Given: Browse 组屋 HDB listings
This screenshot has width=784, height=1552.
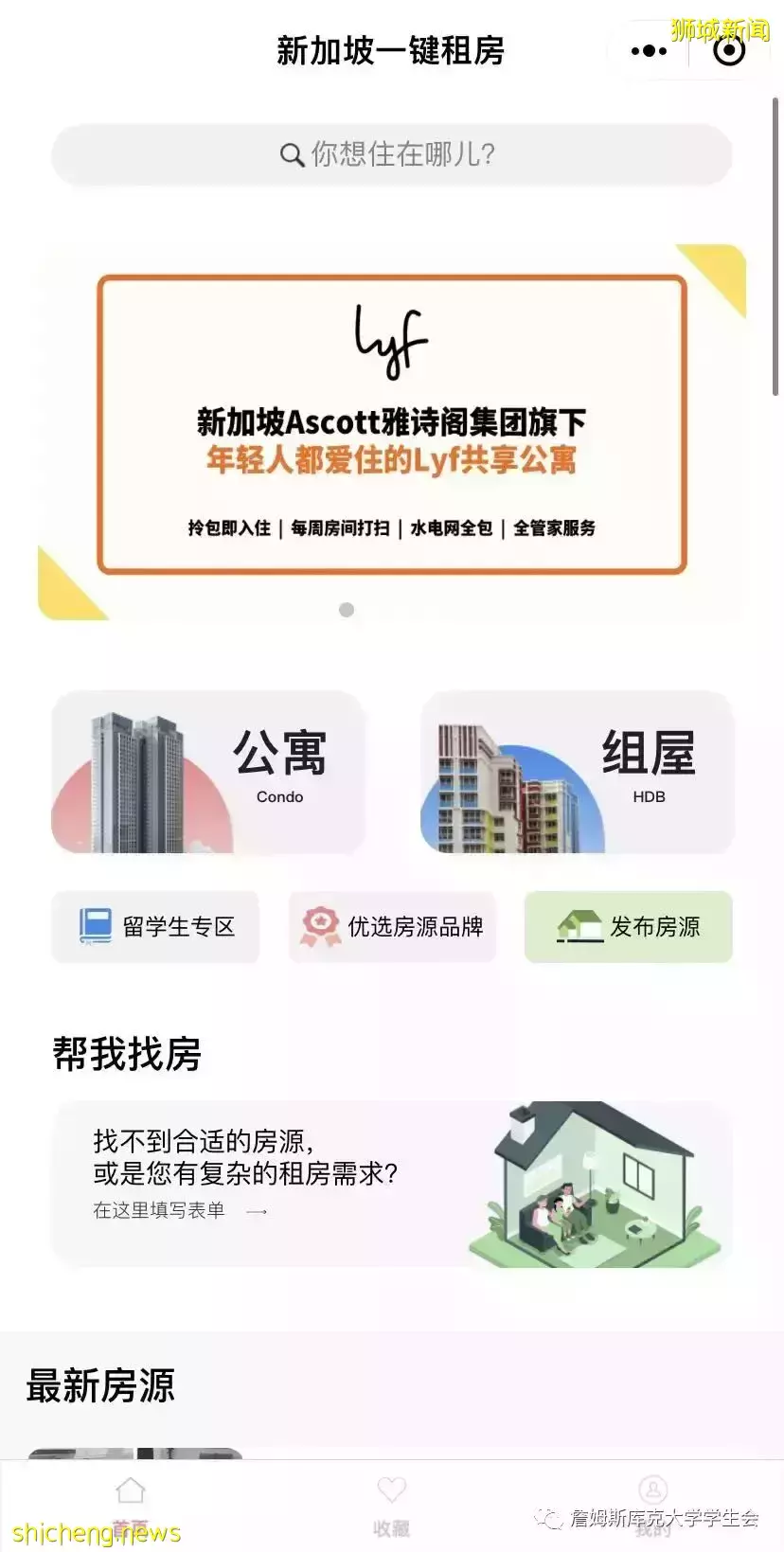Looking at the screenshot, I should coord(577,772).
